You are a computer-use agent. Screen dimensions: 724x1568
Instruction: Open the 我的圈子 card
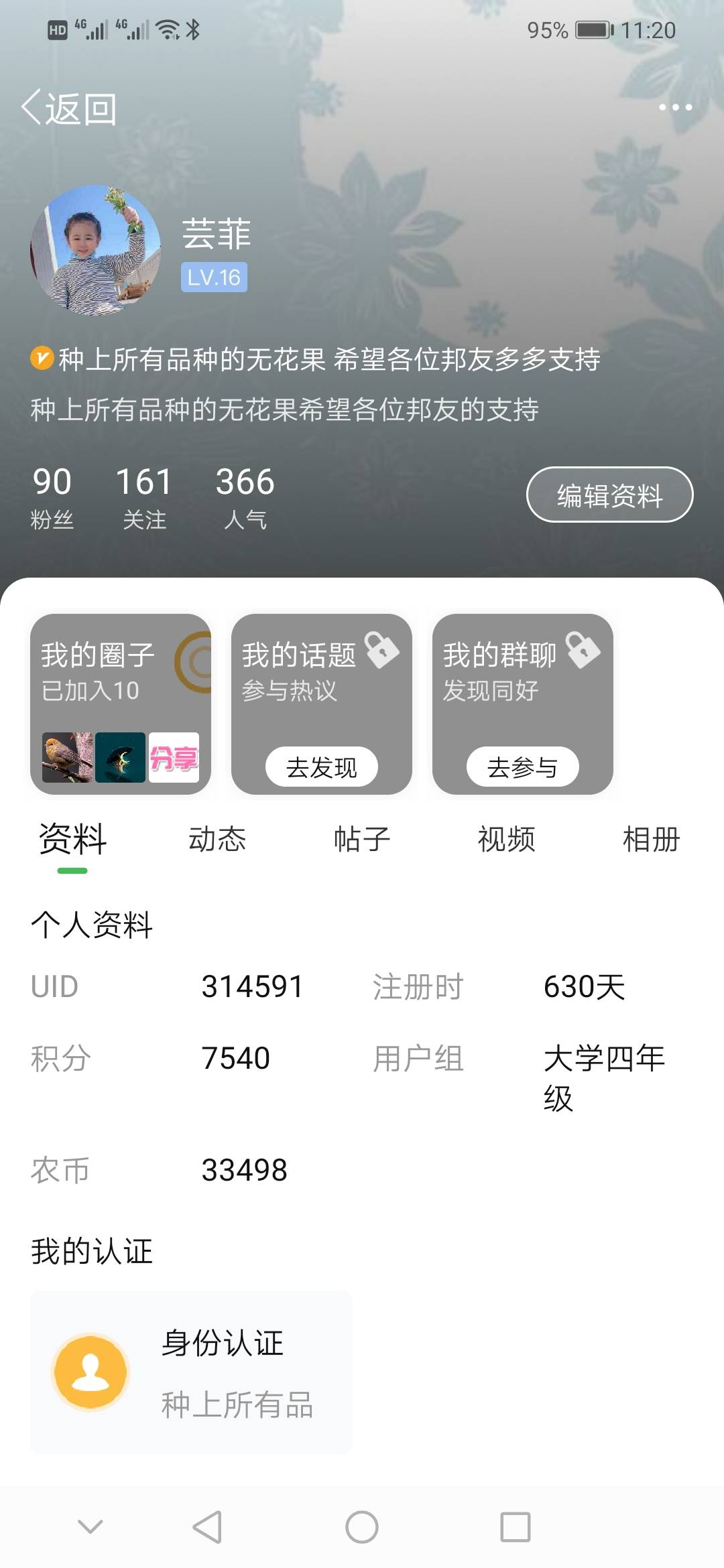point(121,704)
